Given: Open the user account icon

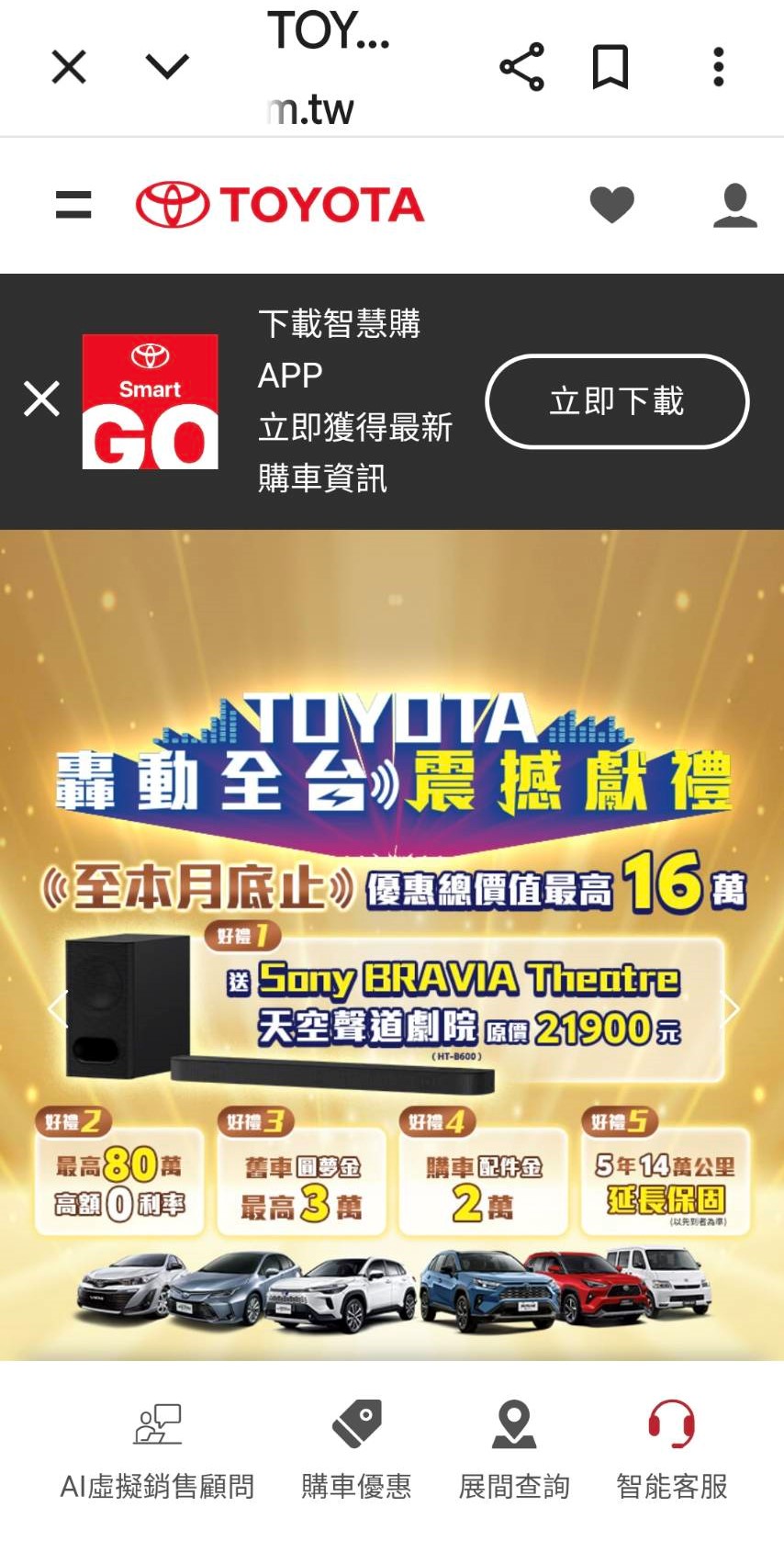Looking at the screenshot, I should click(x=735, y=204).
